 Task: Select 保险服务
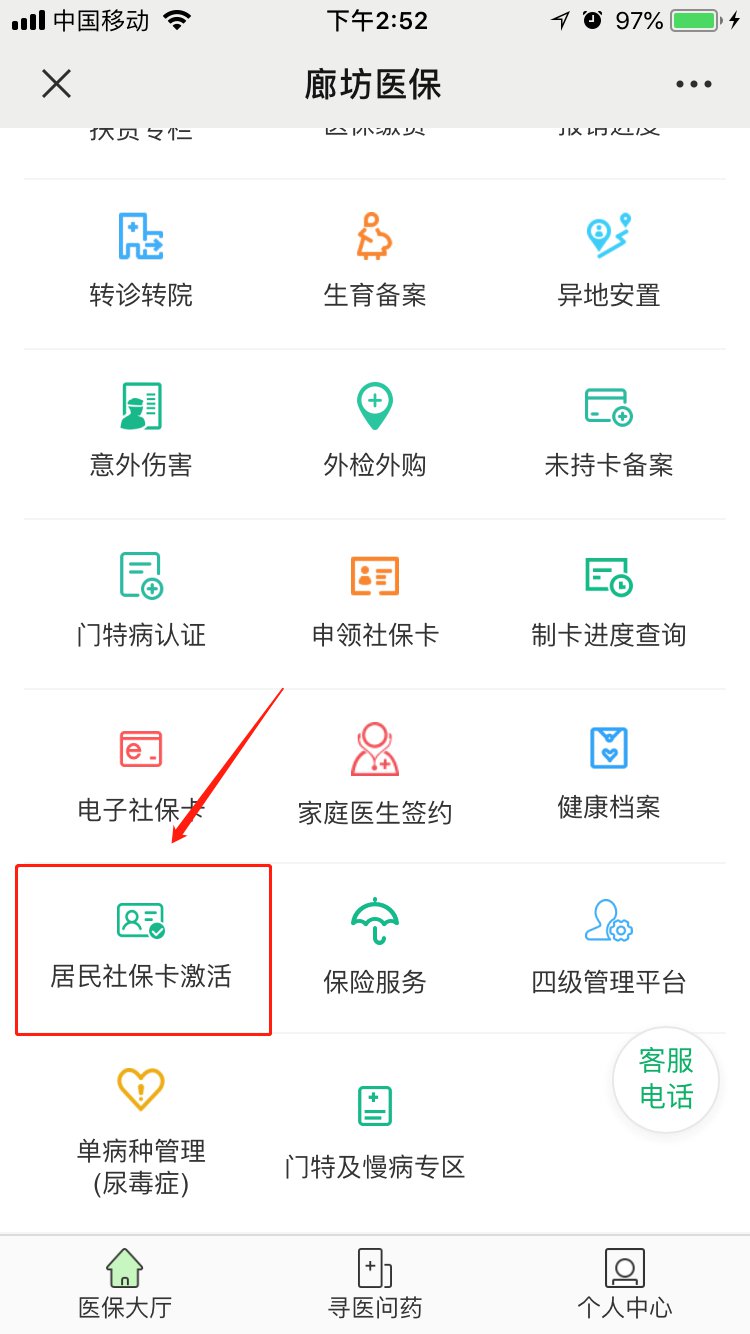pos(375,946)
